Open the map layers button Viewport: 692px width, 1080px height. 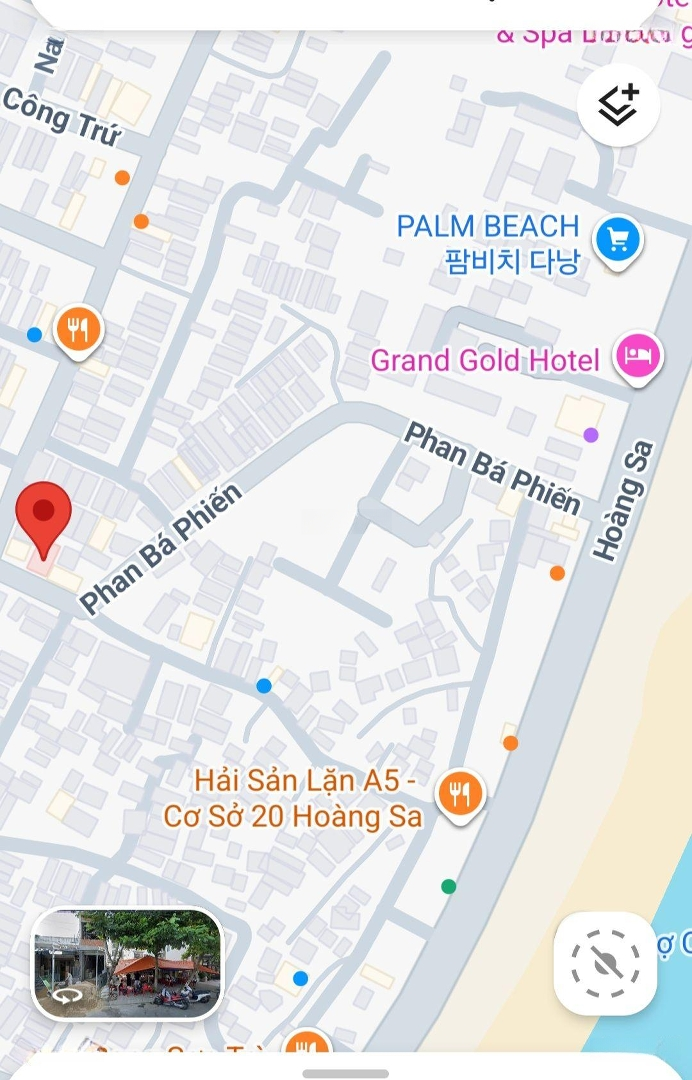point(618,105)
